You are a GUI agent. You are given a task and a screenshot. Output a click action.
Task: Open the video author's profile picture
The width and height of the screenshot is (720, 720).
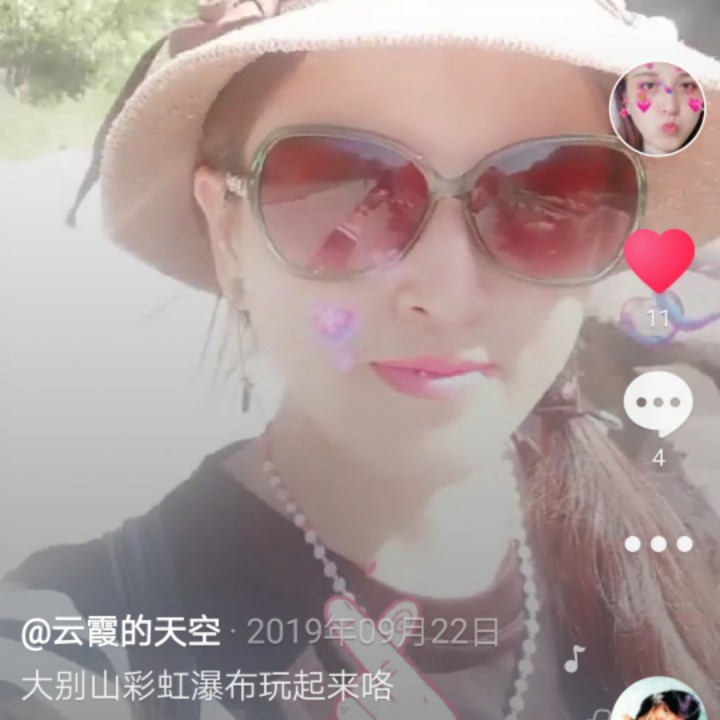pos(657,108)
